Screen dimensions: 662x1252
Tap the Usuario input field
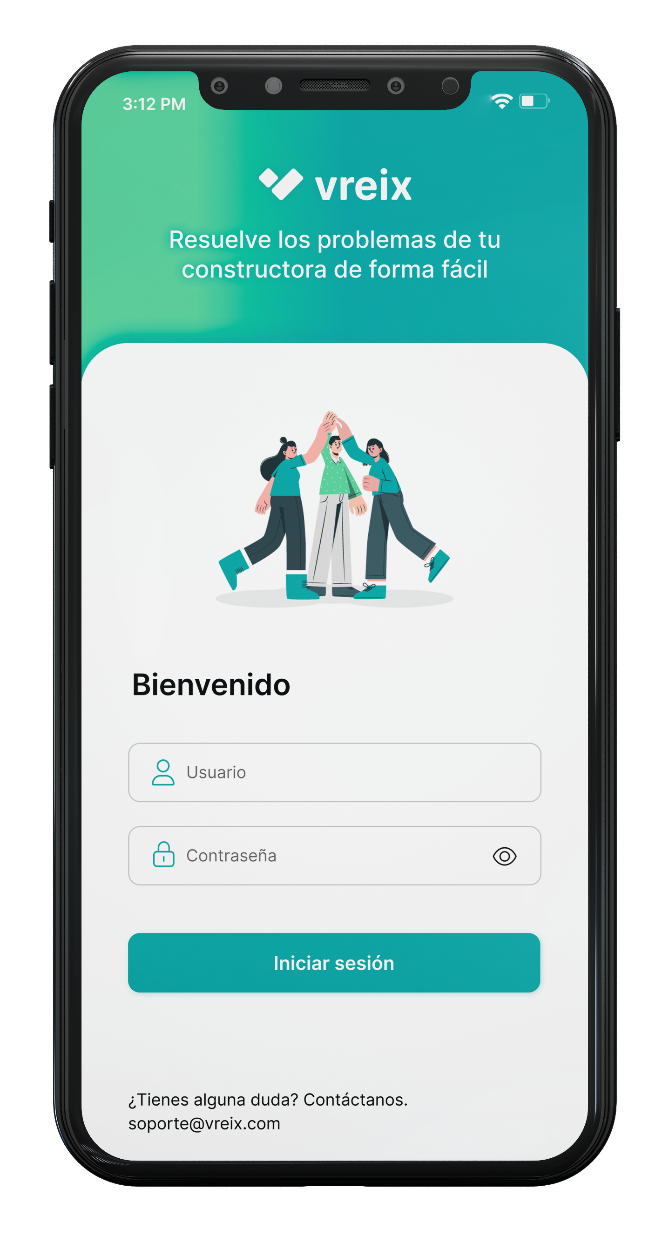point(334,772)
